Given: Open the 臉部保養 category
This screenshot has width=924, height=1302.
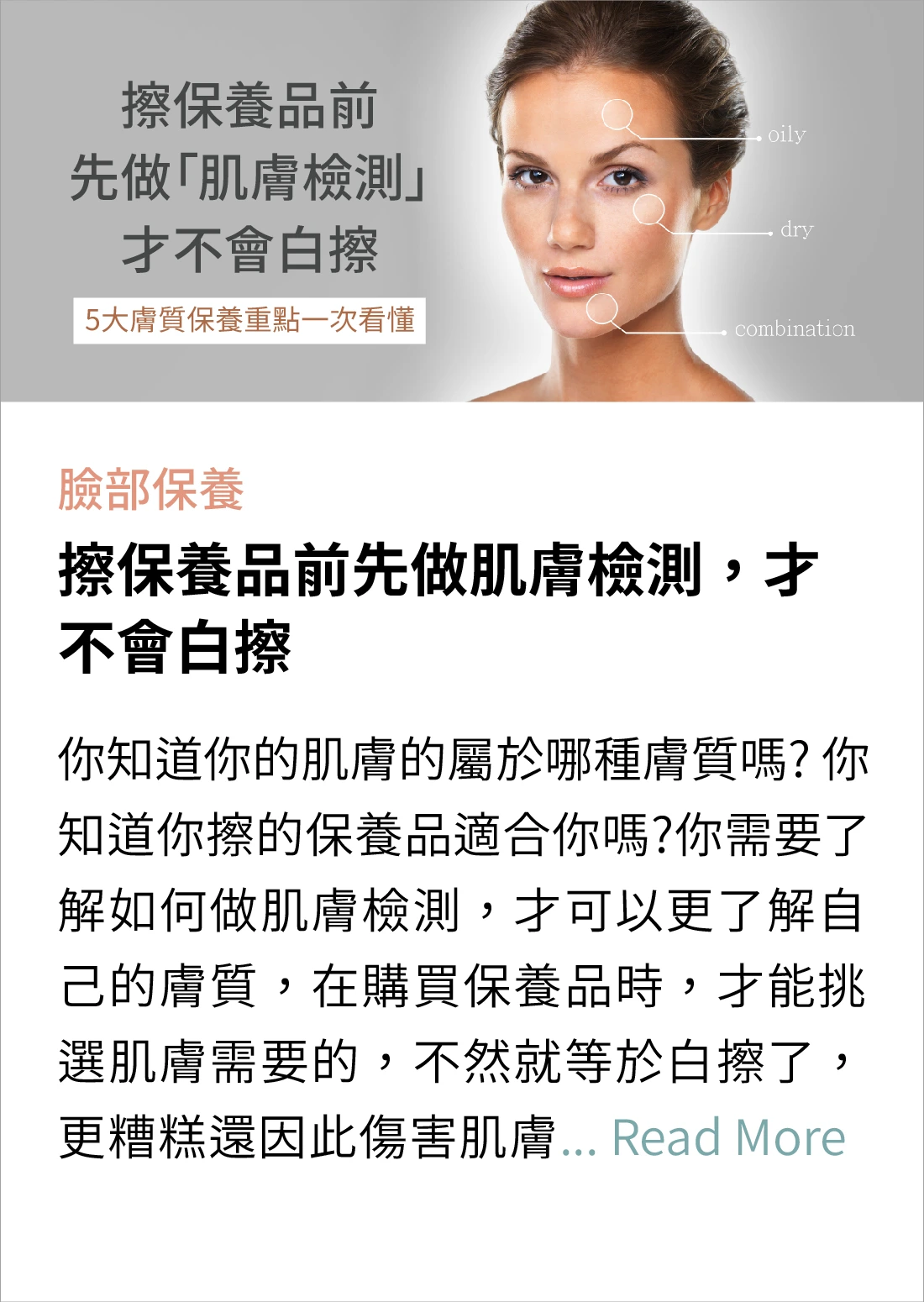Looking at the screenshot, I should (151, 490).
